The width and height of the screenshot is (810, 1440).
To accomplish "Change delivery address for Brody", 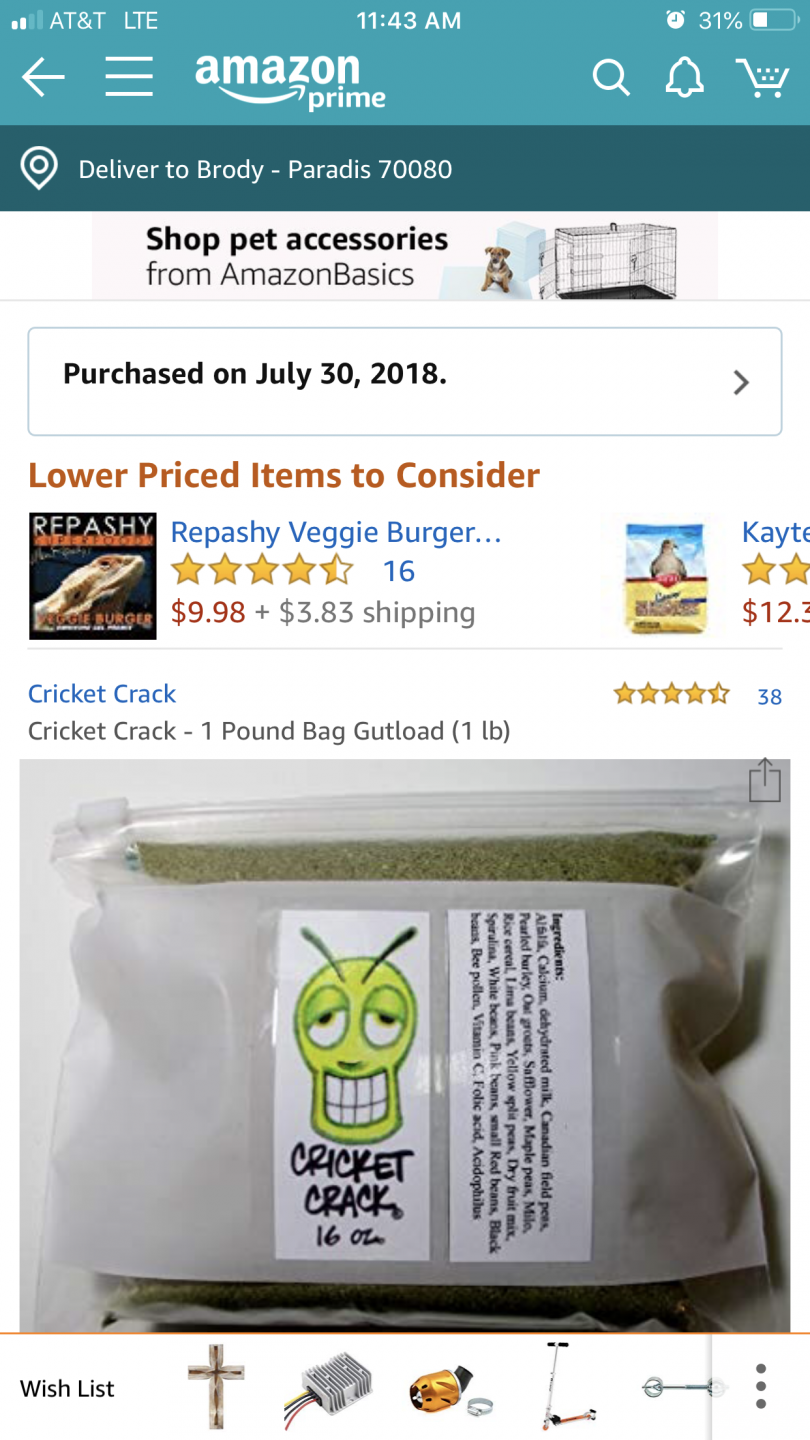I will click(265, 169).
